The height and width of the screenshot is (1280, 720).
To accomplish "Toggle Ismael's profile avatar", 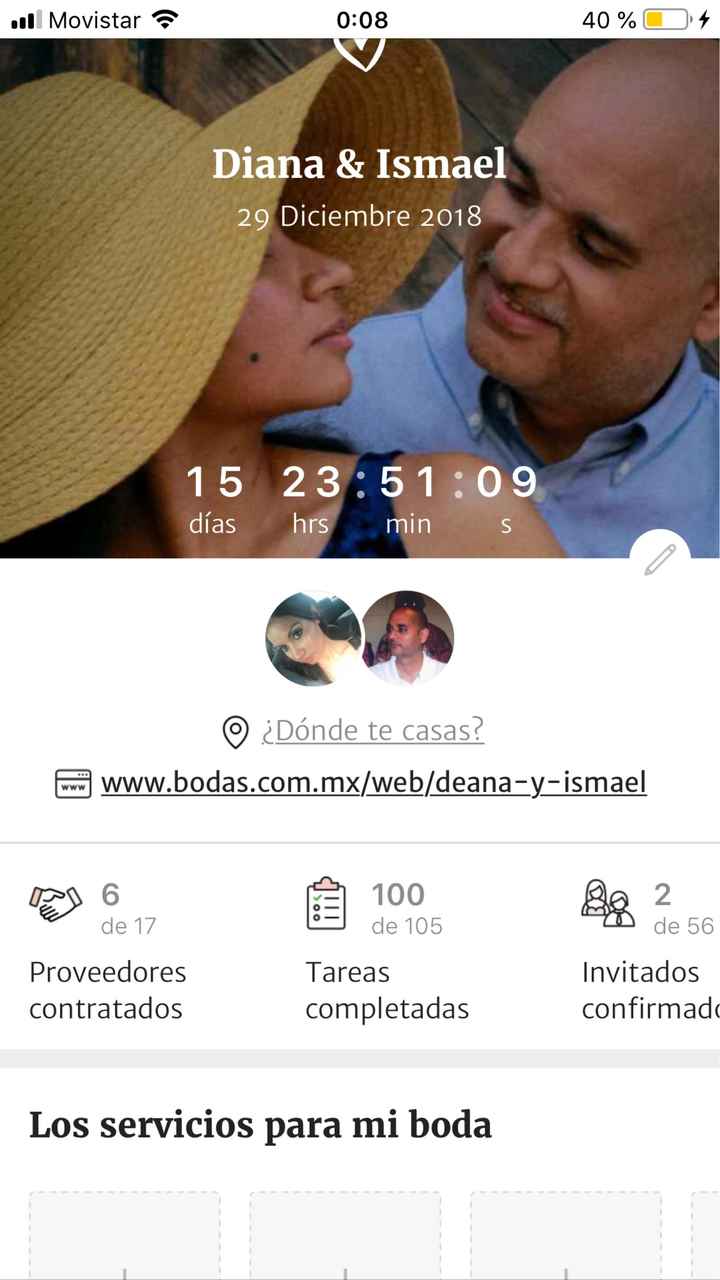I will click(x=409, y=638).
